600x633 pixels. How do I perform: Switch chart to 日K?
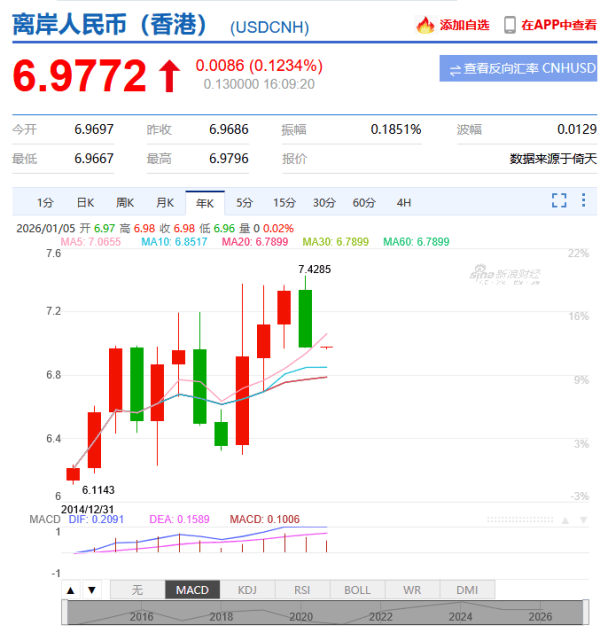[x=85, y=202]
